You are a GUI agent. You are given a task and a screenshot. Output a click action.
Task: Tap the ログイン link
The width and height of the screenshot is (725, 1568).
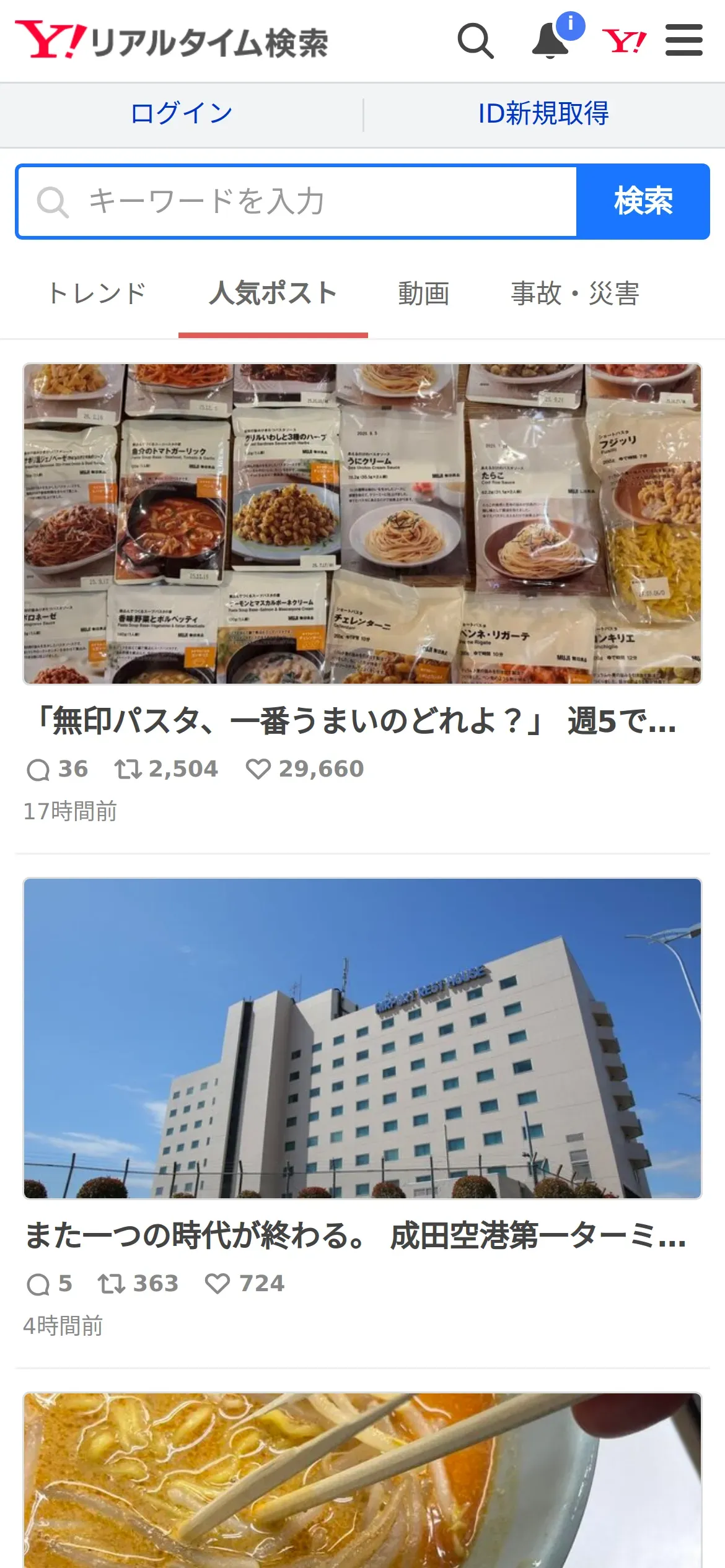182,114
